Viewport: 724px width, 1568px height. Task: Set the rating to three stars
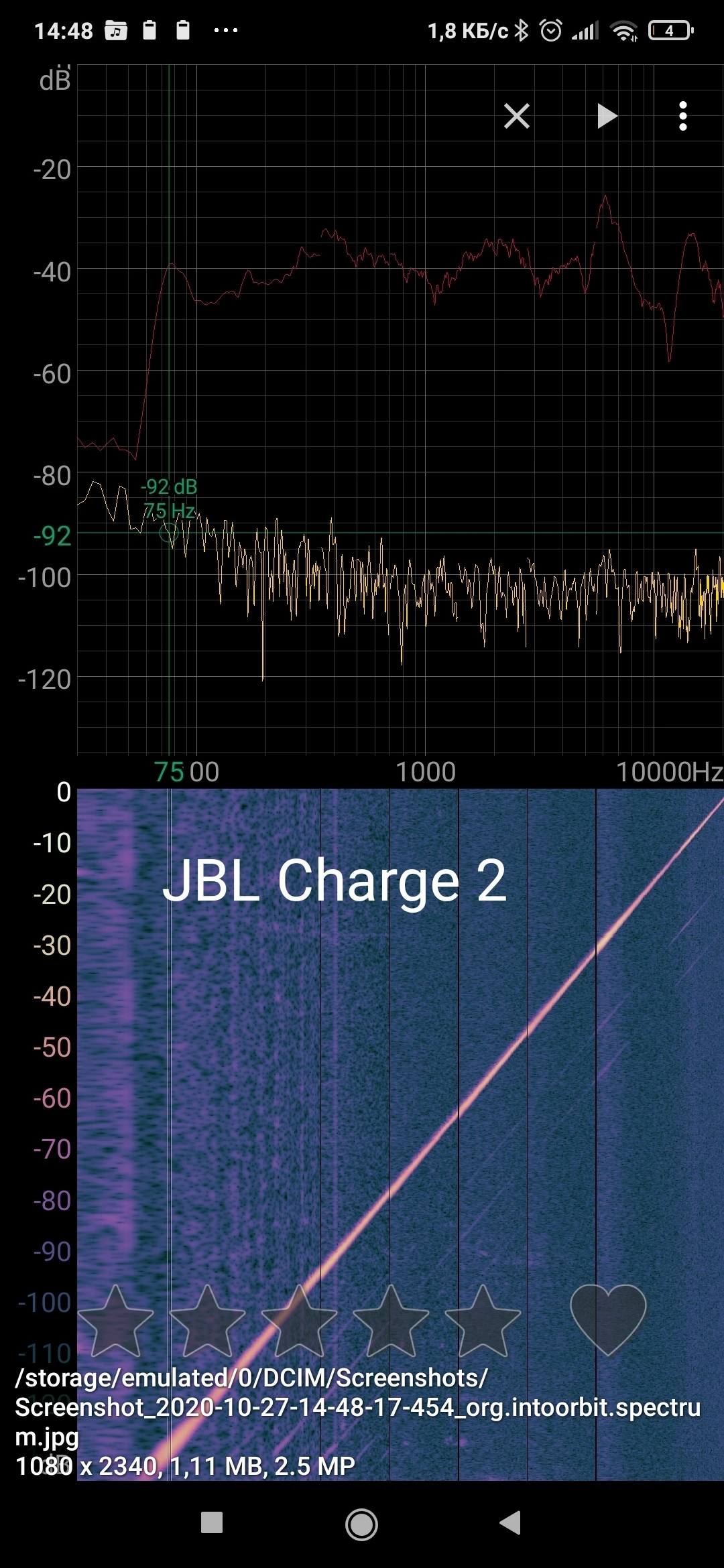point(299,1321)
